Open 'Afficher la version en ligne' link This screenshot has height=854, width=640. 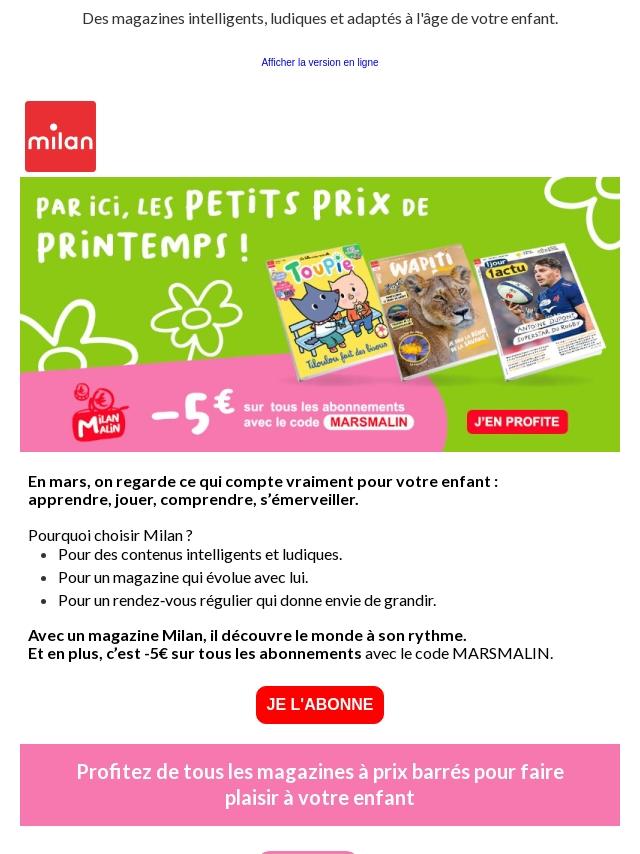[319, 62]
